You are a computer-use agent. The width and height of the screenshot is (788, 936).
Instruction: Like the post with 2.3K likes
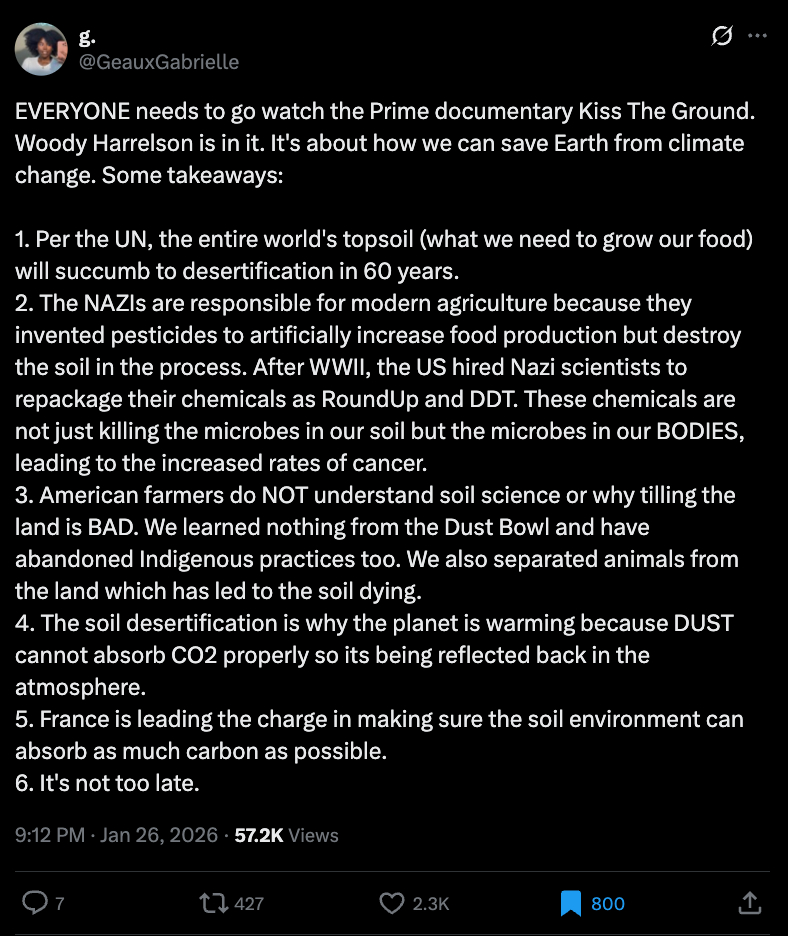392,903
